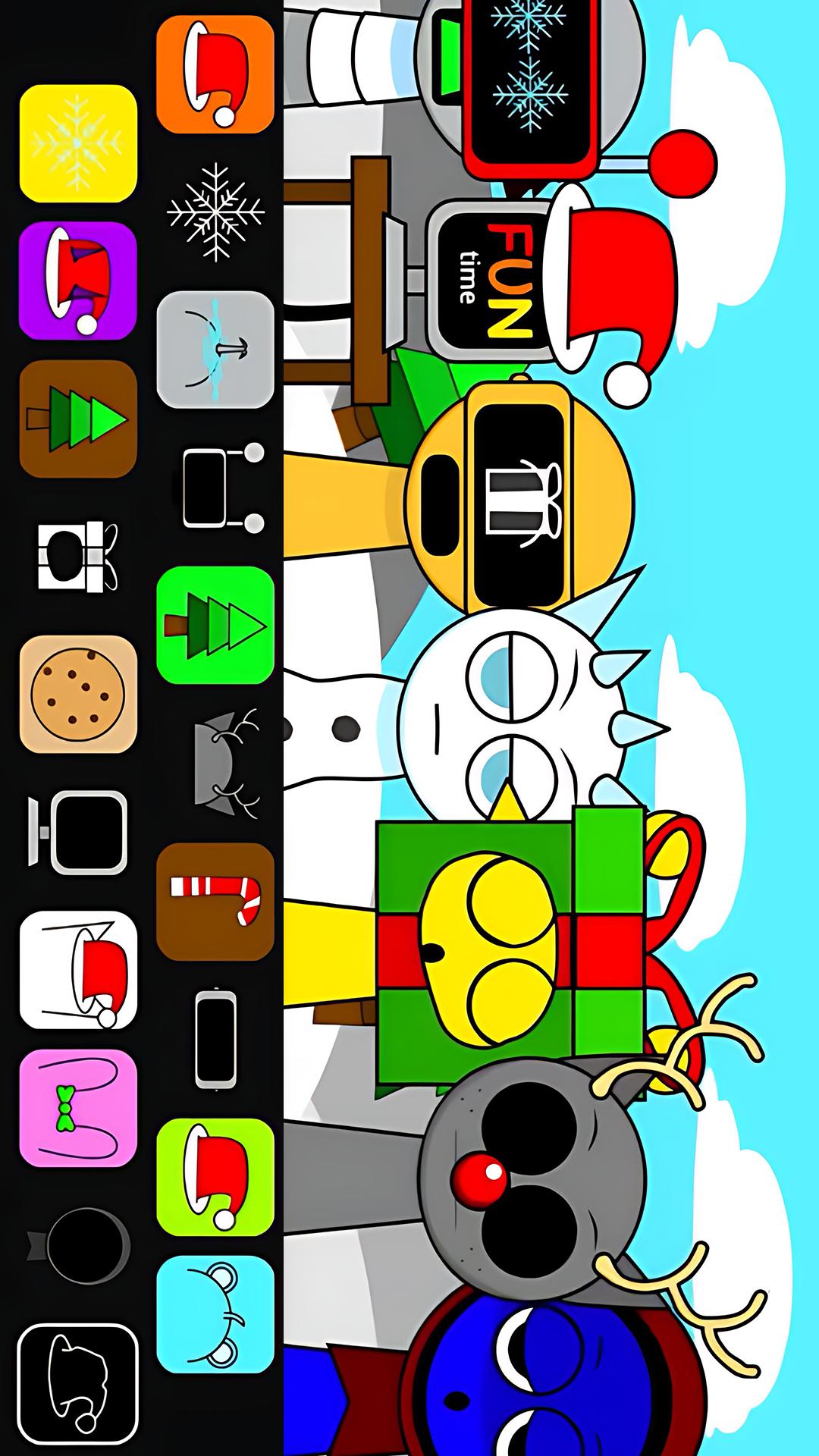Pick the orange Santa hat icon
819x1456 pixels.
215,74
